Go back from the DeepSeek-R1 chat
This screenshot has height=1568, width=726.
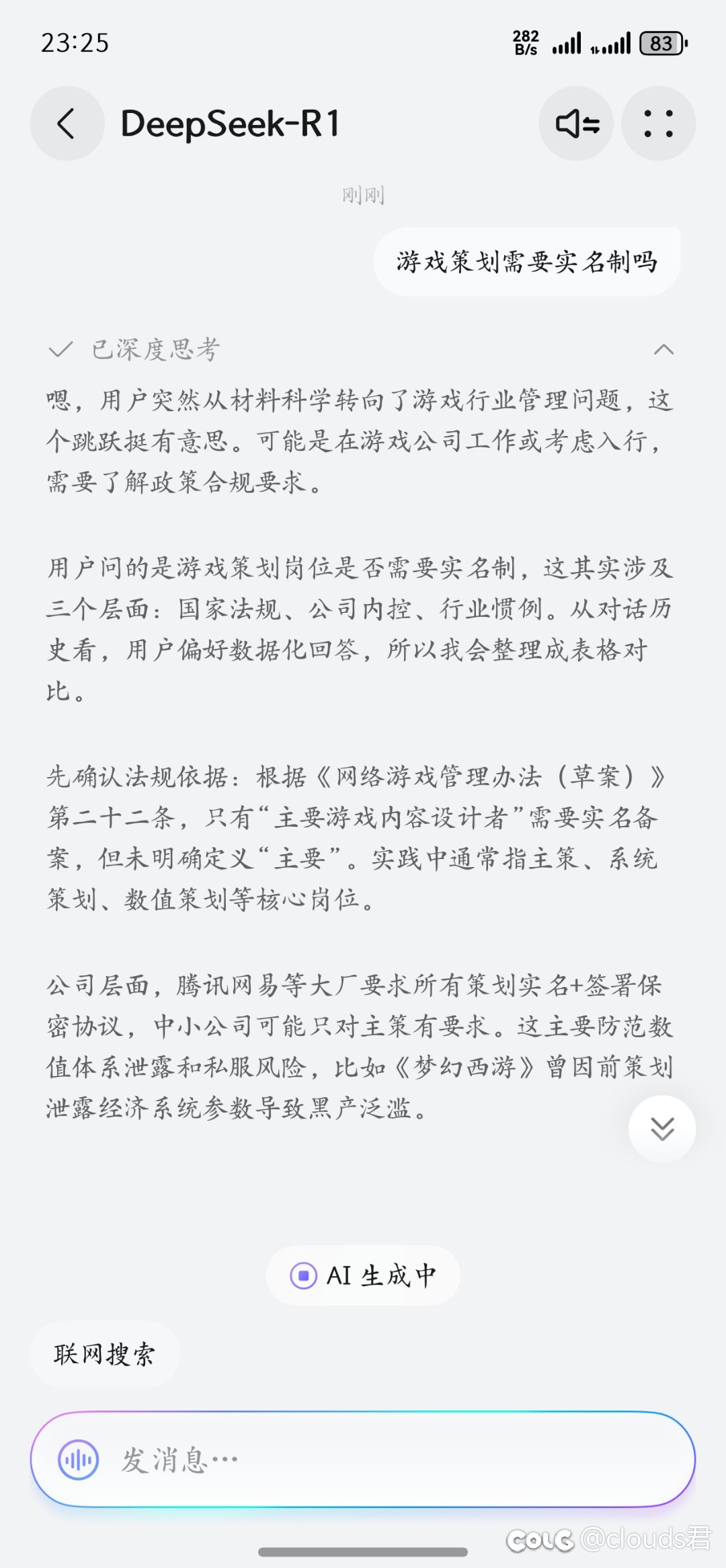tap(67, 124)
